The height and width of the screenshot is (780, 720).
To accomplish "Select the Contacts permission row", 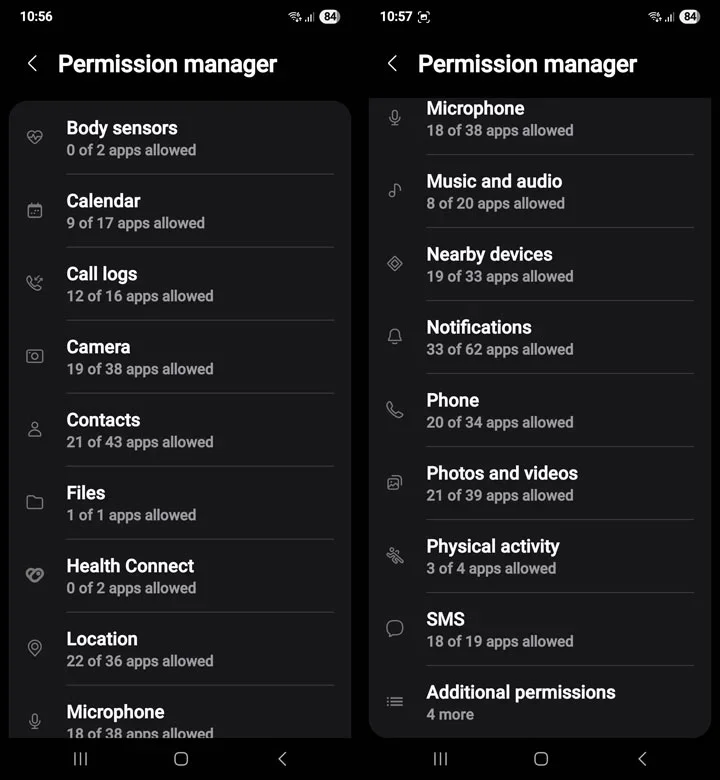I will click(180, 430).
